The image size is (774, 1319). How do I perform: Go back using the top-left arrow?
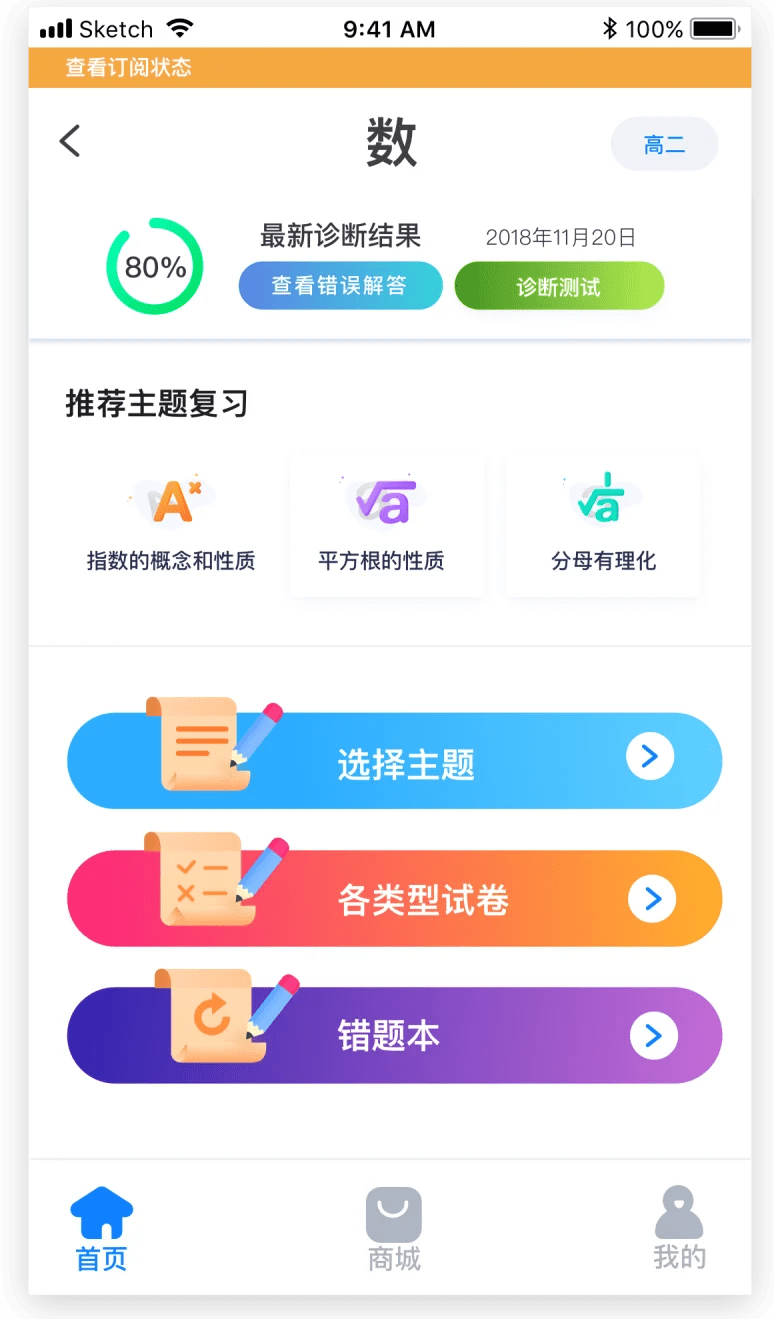pos(70,141)
